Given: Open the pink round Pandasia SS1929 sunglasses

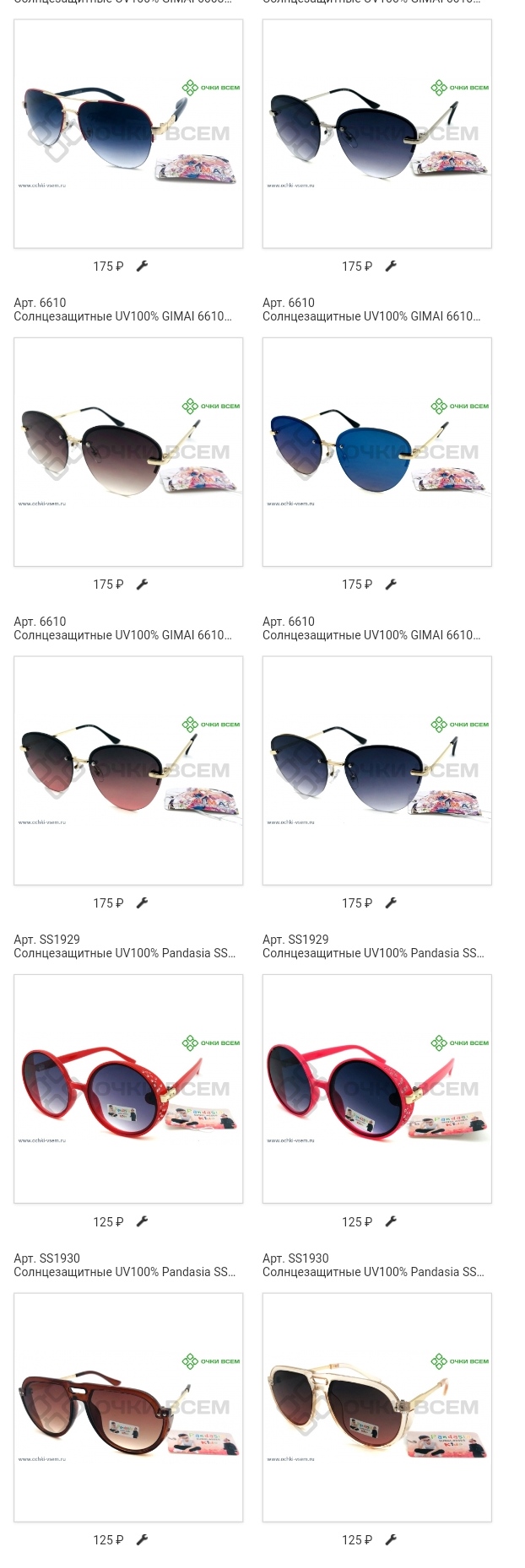Looking at the screenshot, I should [376, 1088].
